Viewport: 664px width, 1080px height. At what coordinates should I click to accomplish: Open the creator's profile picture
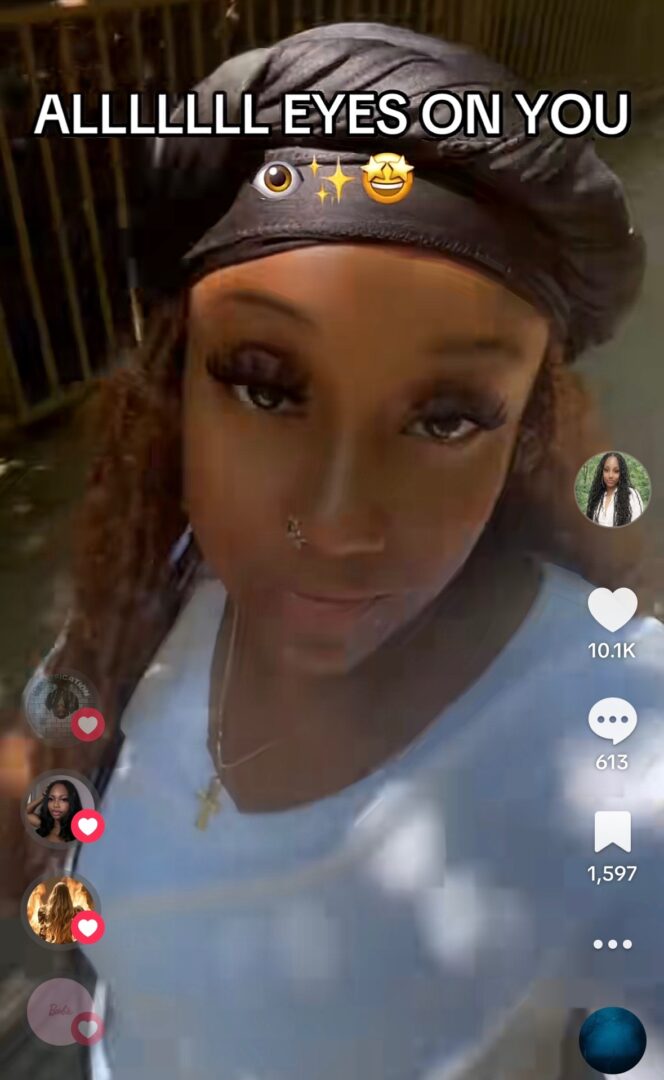(612, 489)
